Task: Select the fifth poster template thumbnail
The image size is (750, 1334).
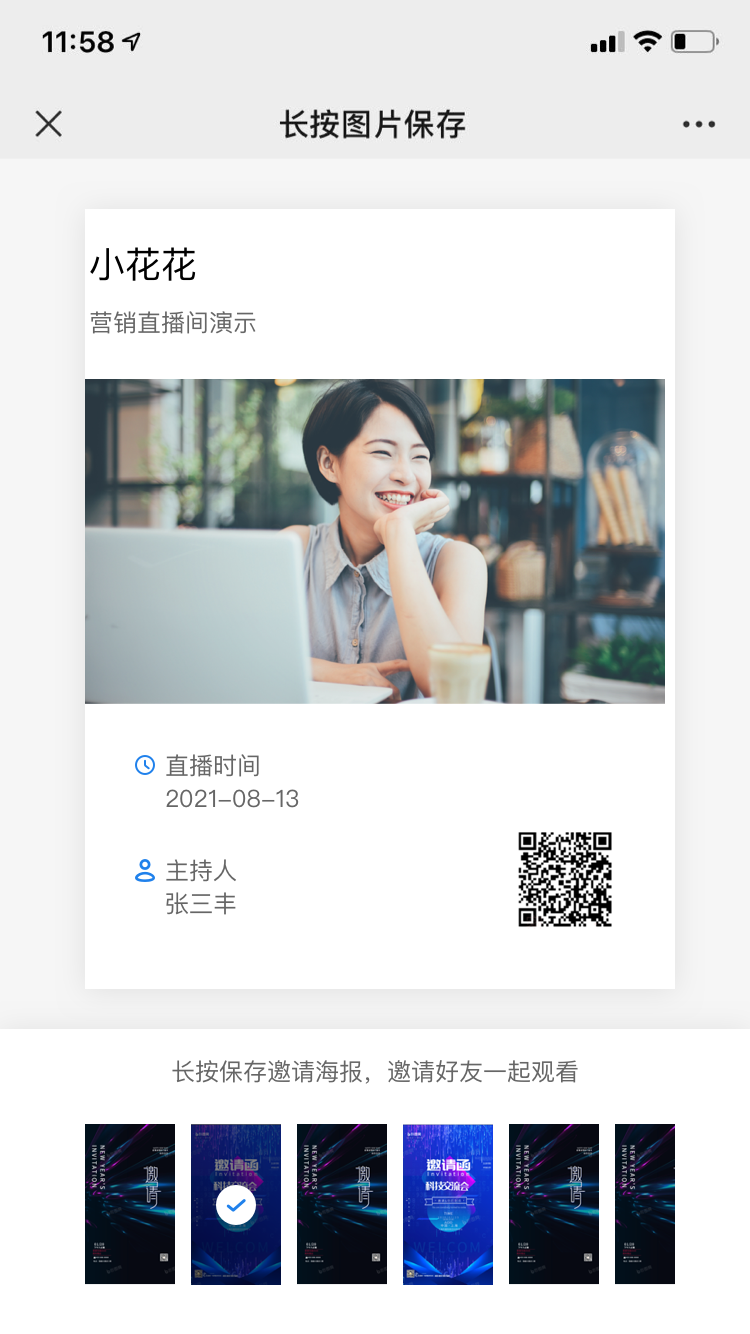Action: click(554, 1204)
